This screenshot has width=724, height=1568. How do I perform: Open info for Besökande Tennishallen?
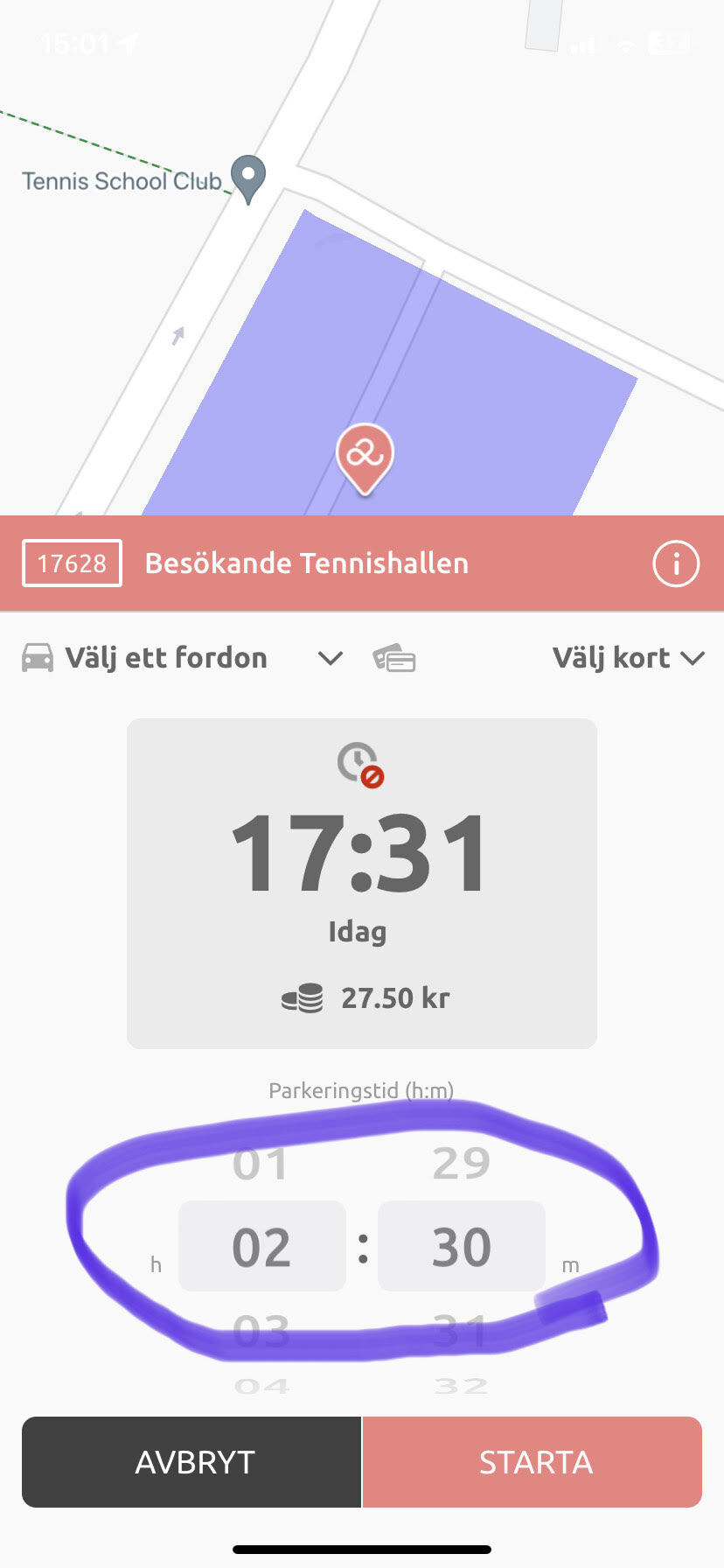point(675,563)
